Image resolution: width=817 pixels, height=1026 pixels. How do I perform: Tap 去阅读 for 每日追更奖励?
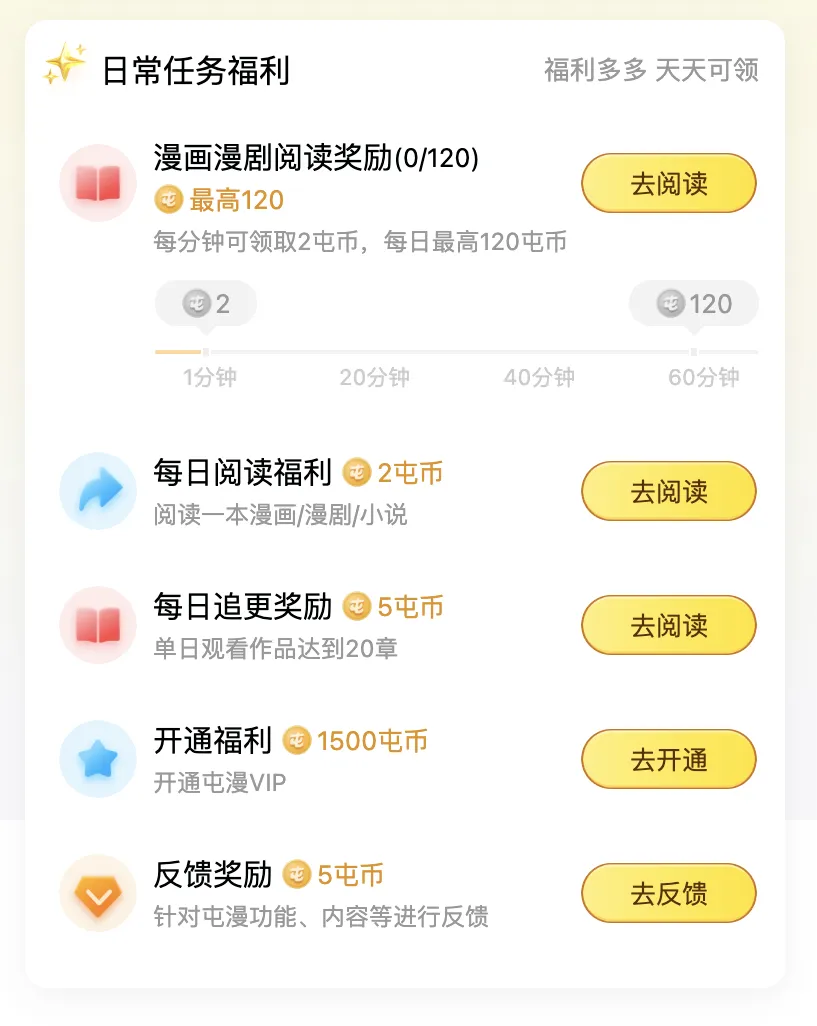click(x=668, y=625)
